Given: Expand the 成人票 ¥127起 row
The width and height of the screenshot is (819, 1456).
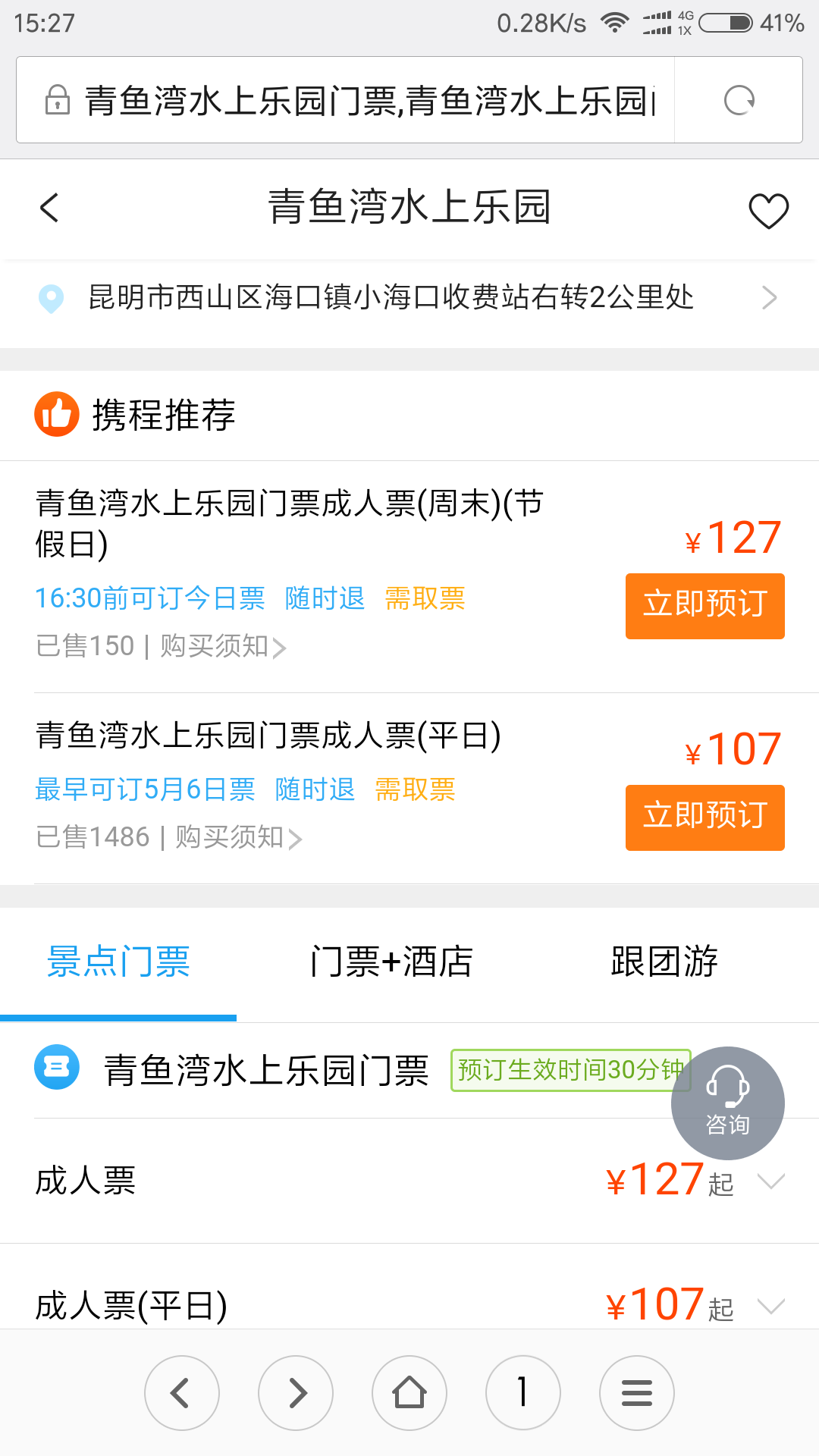Looking at the screenshot, I should pos(409,1181).
